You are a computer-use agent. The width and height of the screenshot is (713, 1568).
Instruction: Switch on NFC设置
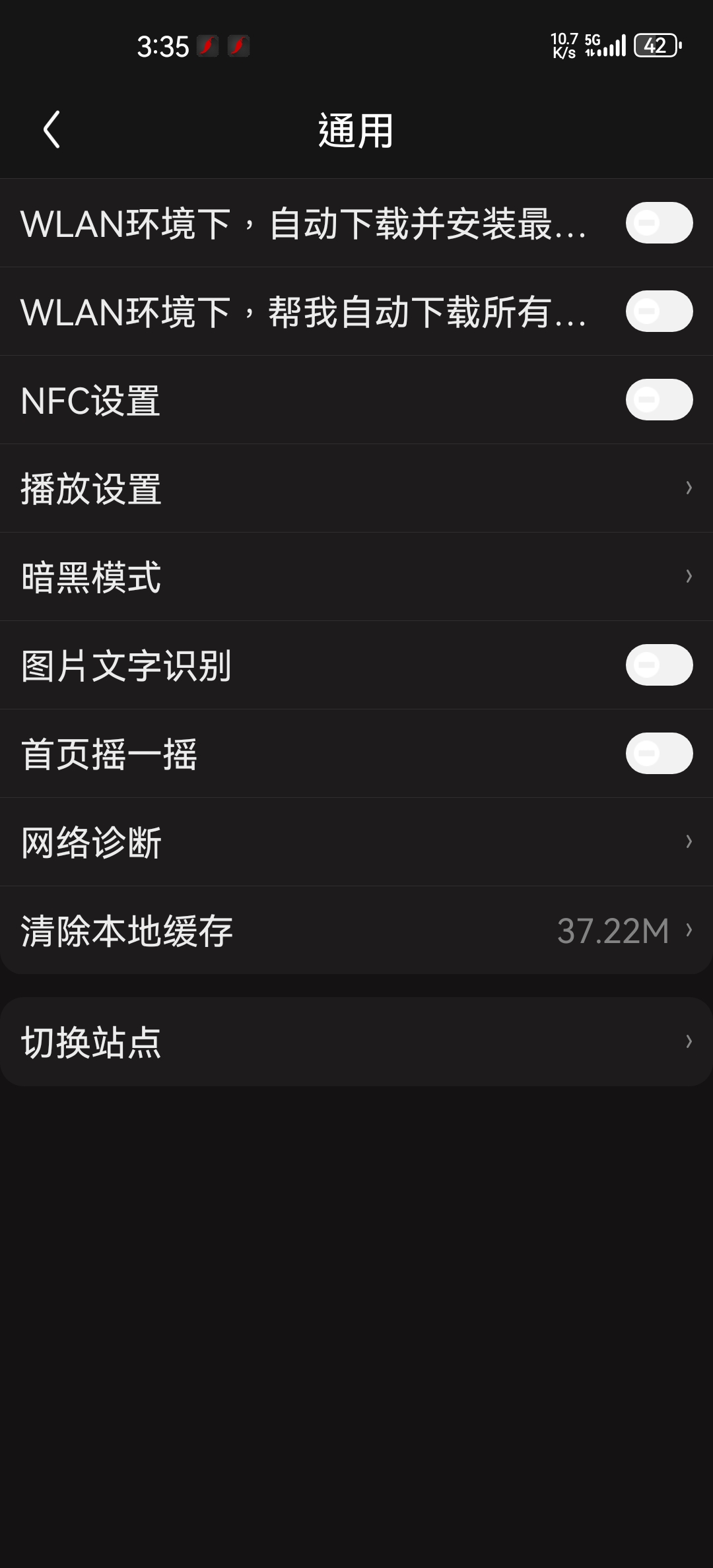click(659, 400)
